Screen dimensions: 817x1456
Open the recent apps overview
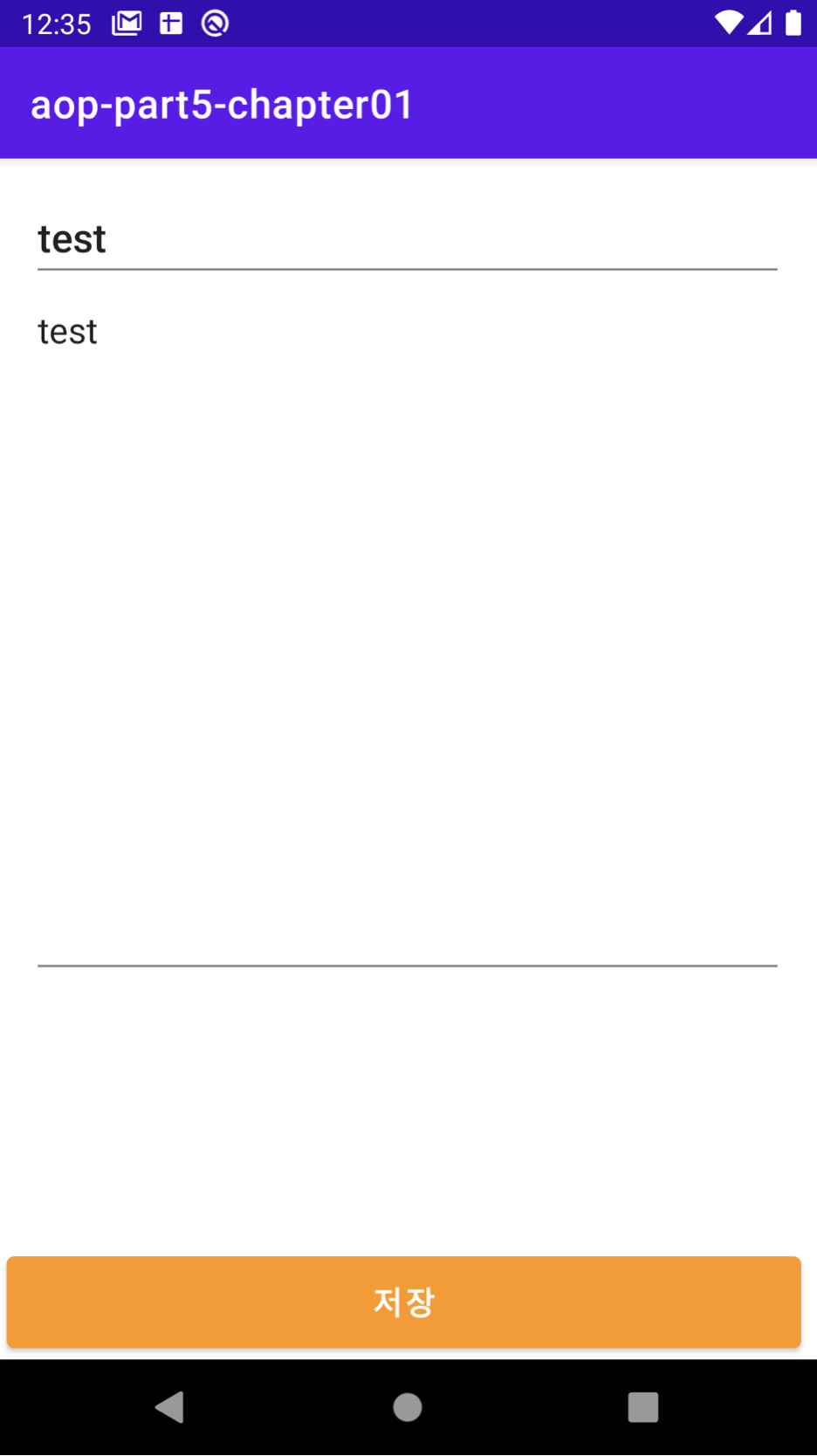(x=643, y=1407)
